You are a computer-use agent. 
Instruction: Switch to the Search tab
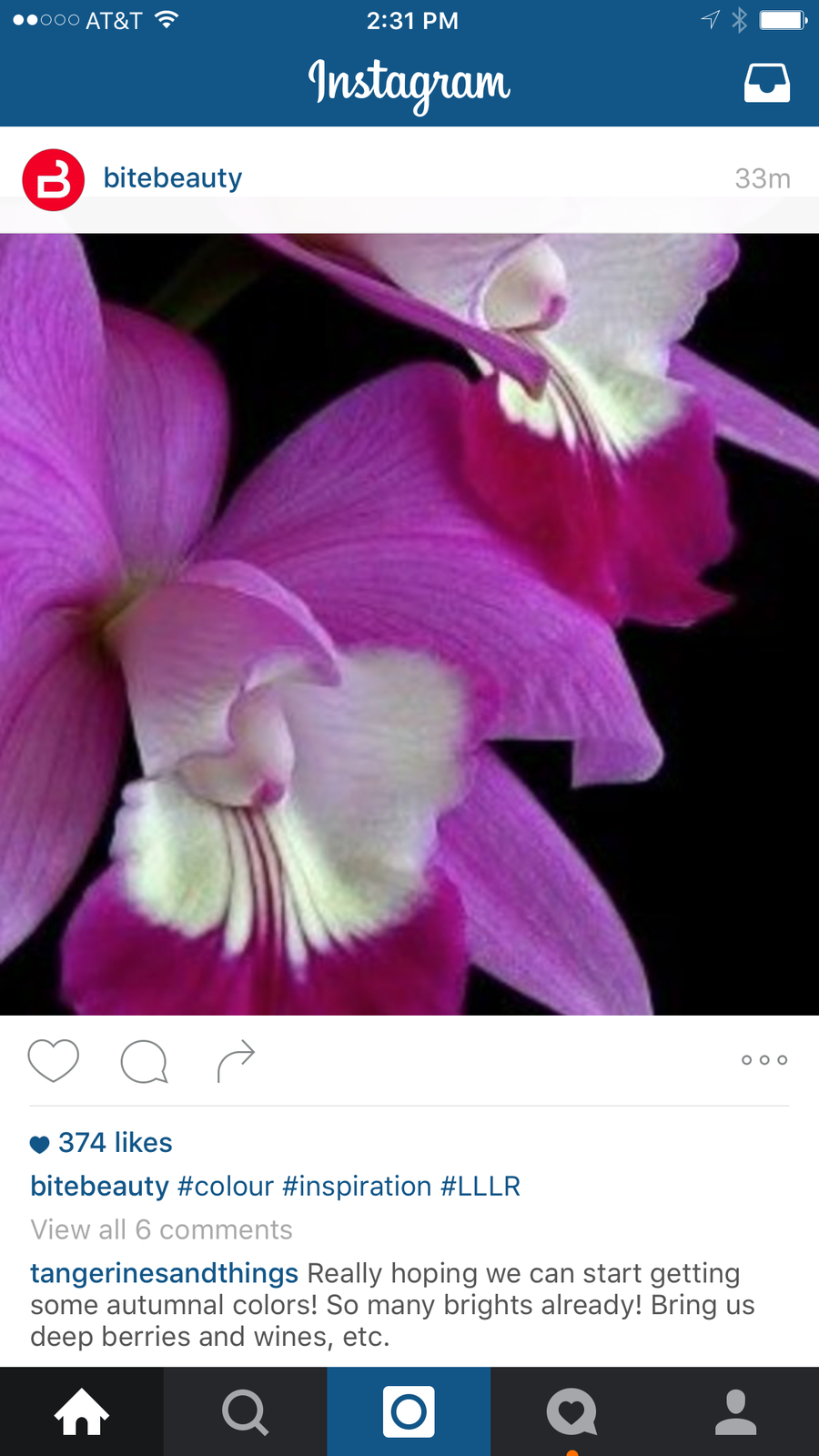pos(246,1411)
